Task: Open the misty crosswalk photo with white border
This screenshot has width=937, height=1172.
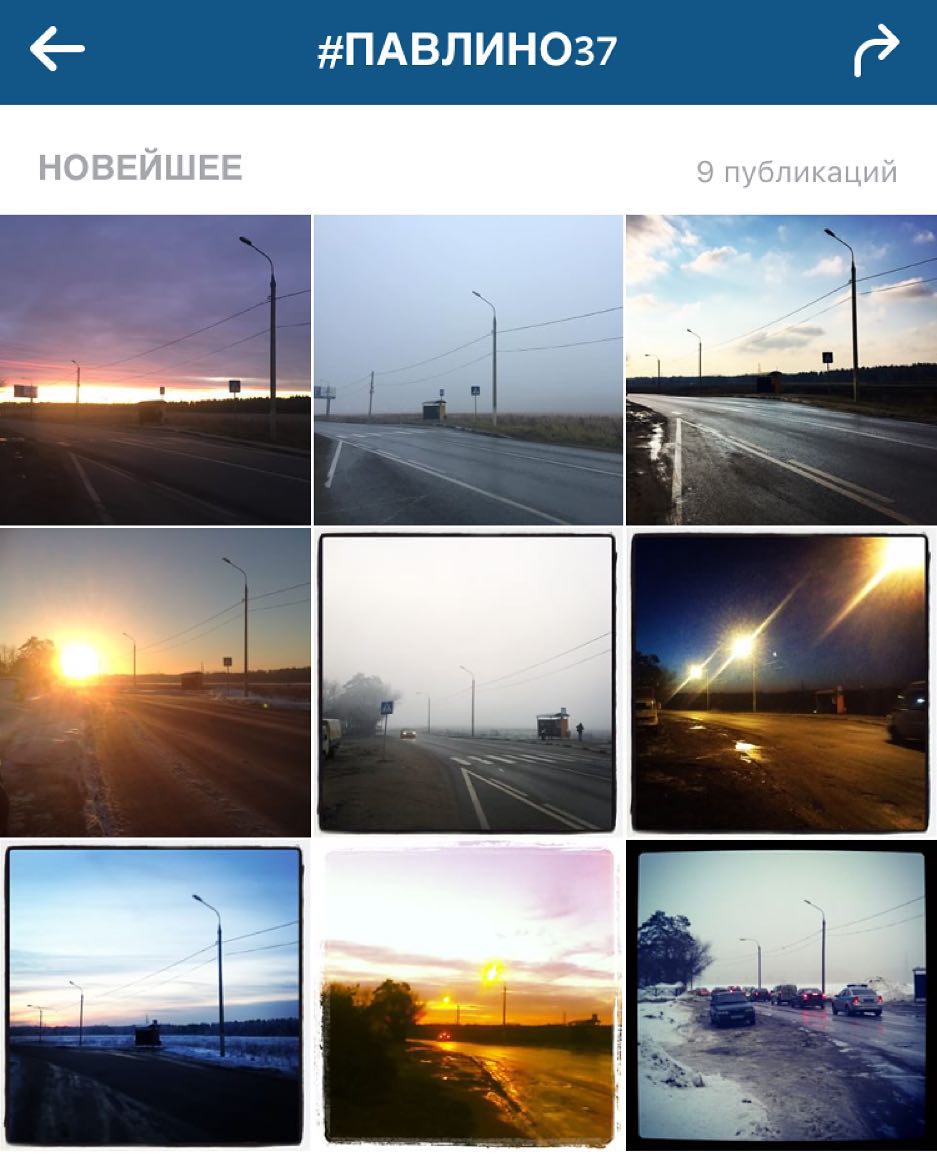Action: pos(468,682)
